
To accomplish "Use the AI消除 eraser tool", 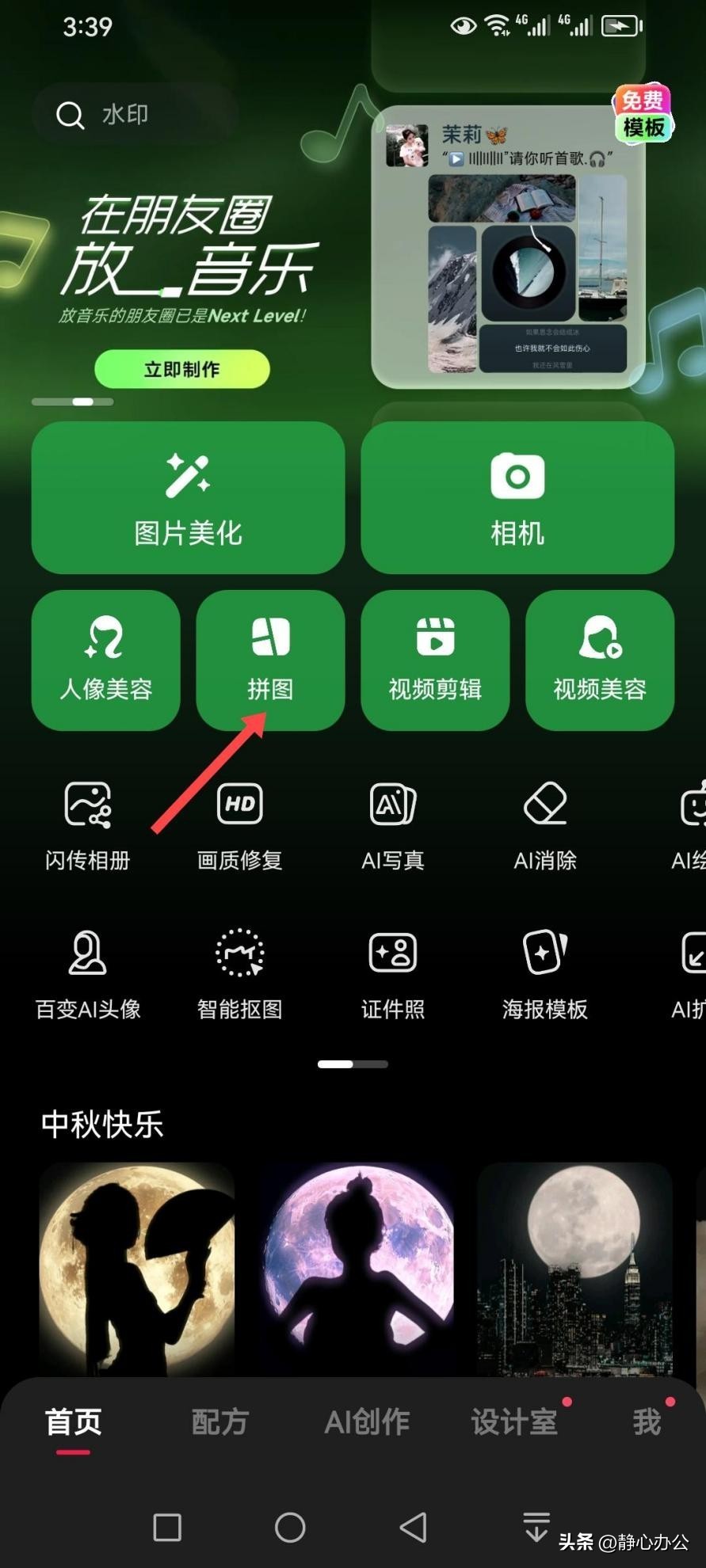I will point(545,825).
